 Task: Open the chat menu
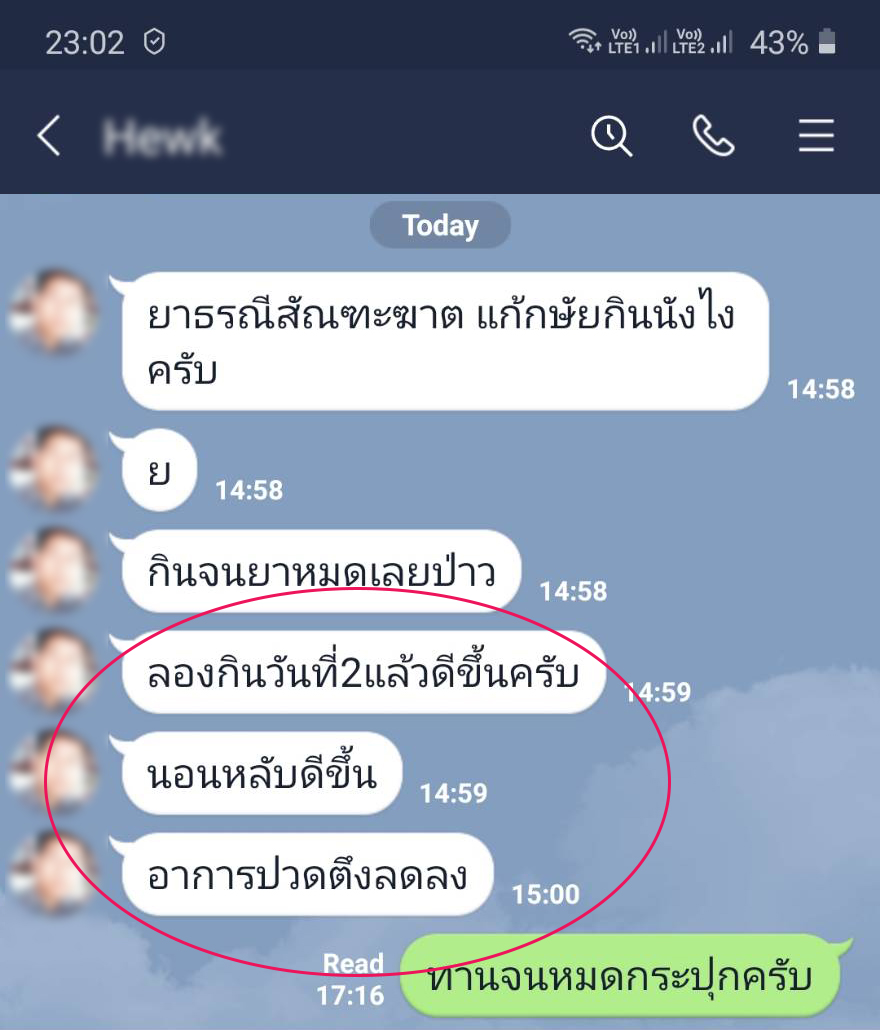pos(816,136)
